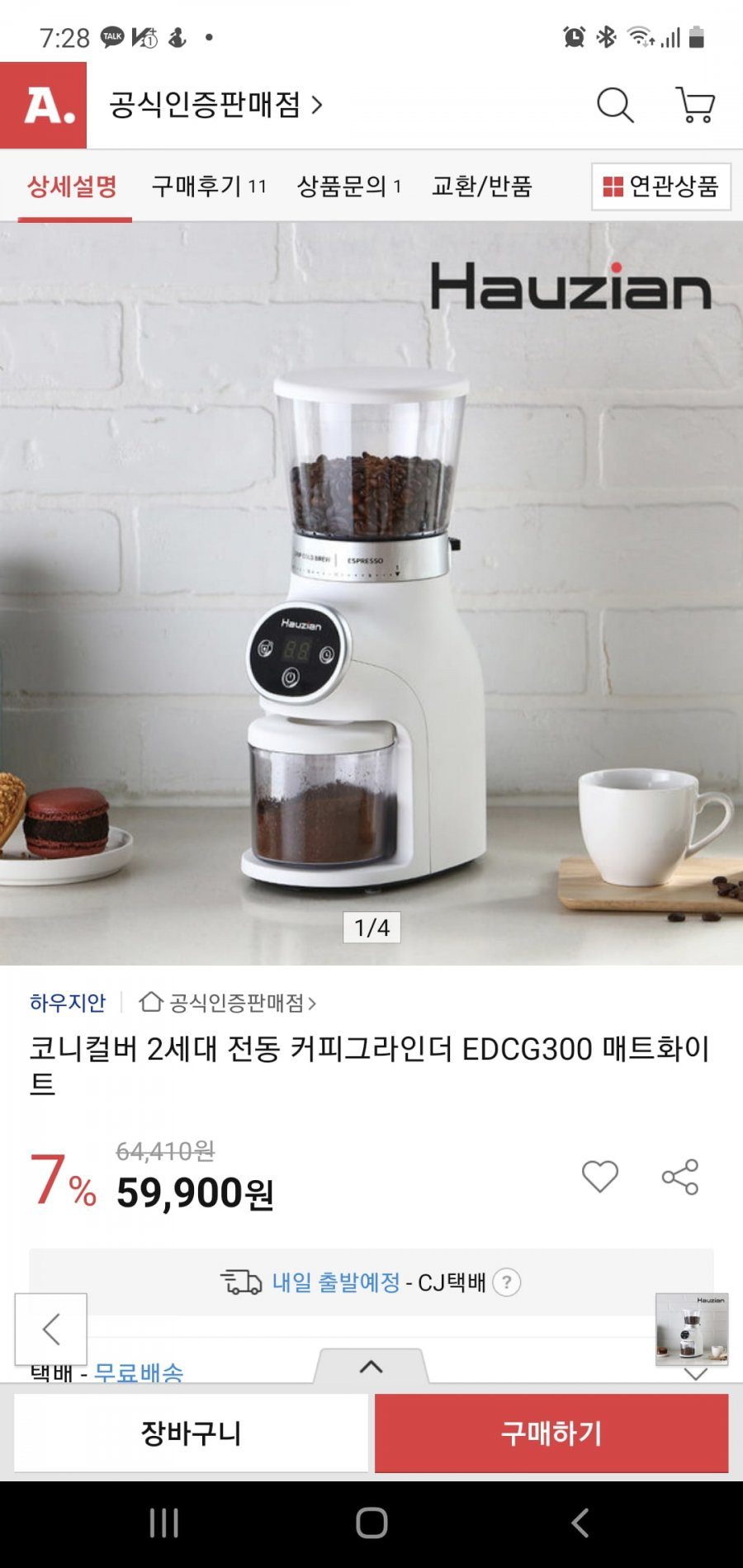This screenshot has width=743, height=1568.
Task: Select the 상세설명 tab
Action: pos(73,187)
